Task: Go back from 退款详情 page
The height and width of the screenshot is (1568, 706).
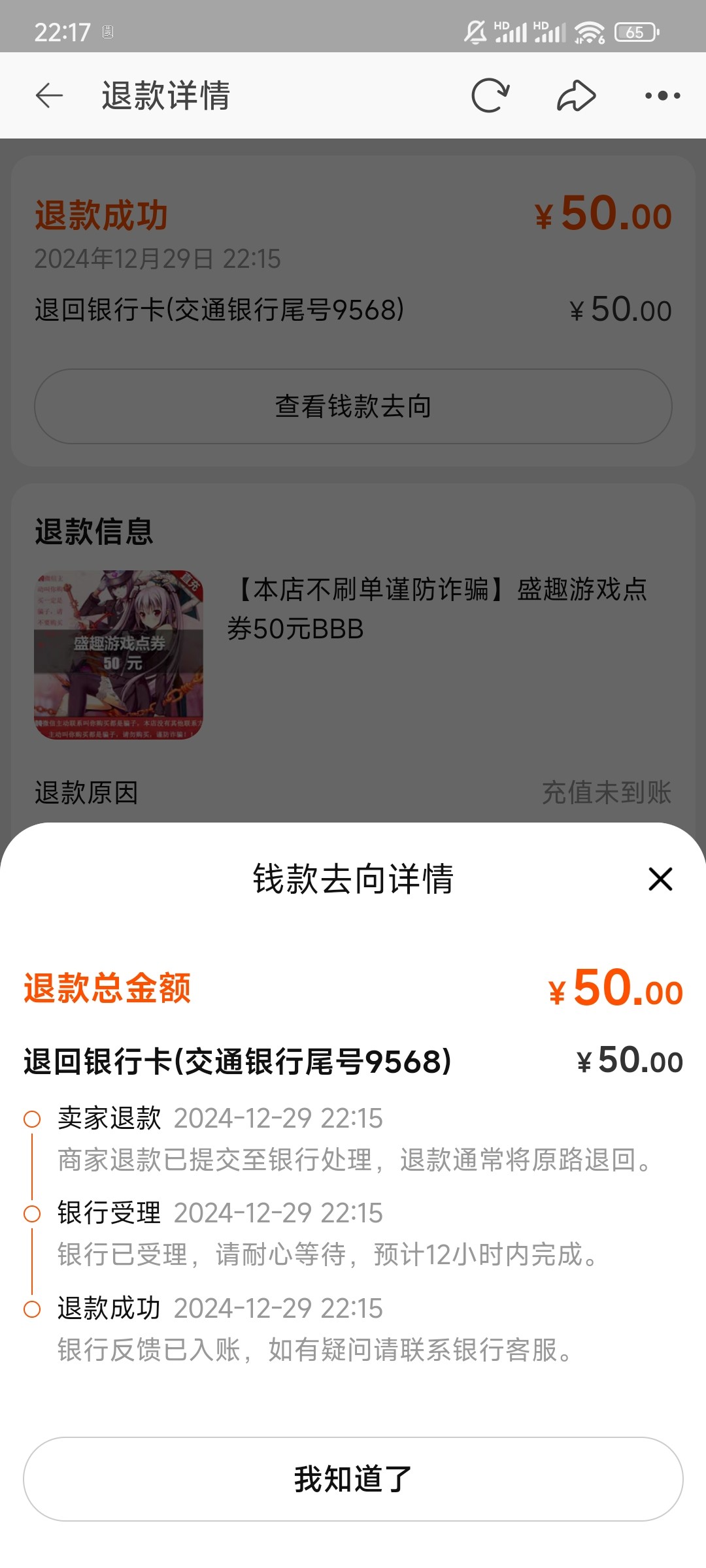Action: 49,95
